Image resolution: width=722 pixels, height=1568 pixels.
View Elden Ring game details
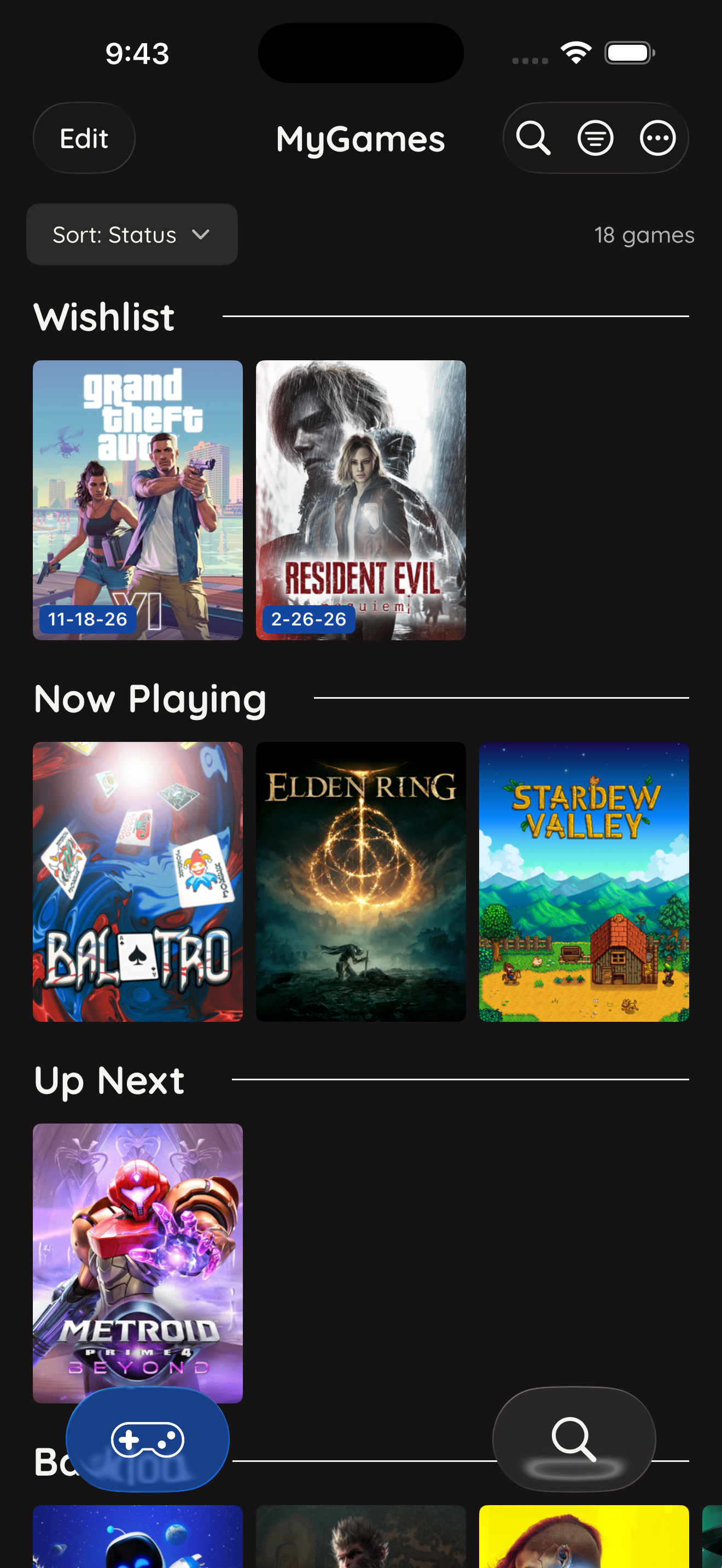click(x=360, y=881)
